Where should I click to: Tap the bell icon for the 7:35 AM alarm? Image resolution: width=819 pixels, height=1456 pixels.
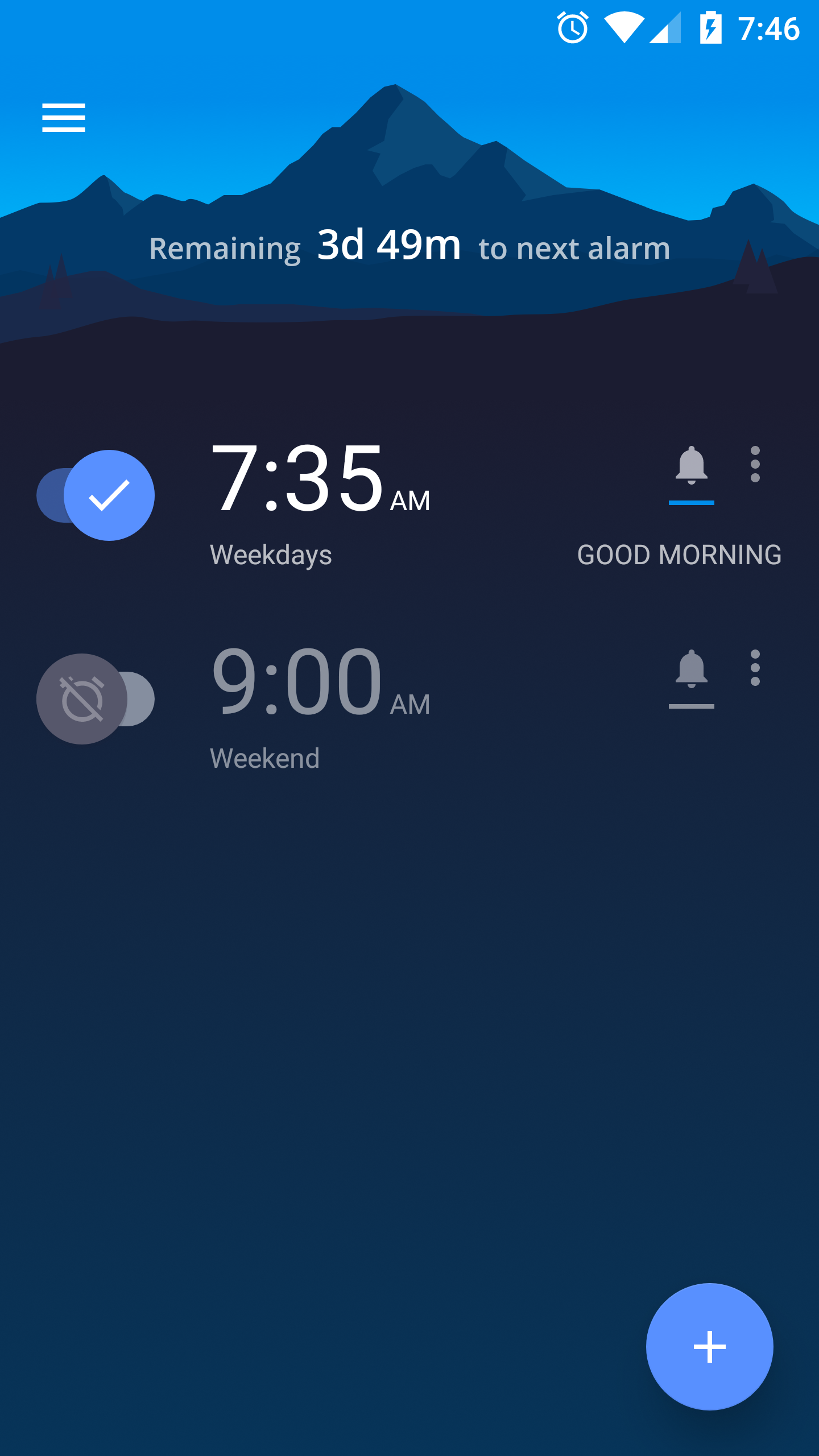click(x=691, y=466)
